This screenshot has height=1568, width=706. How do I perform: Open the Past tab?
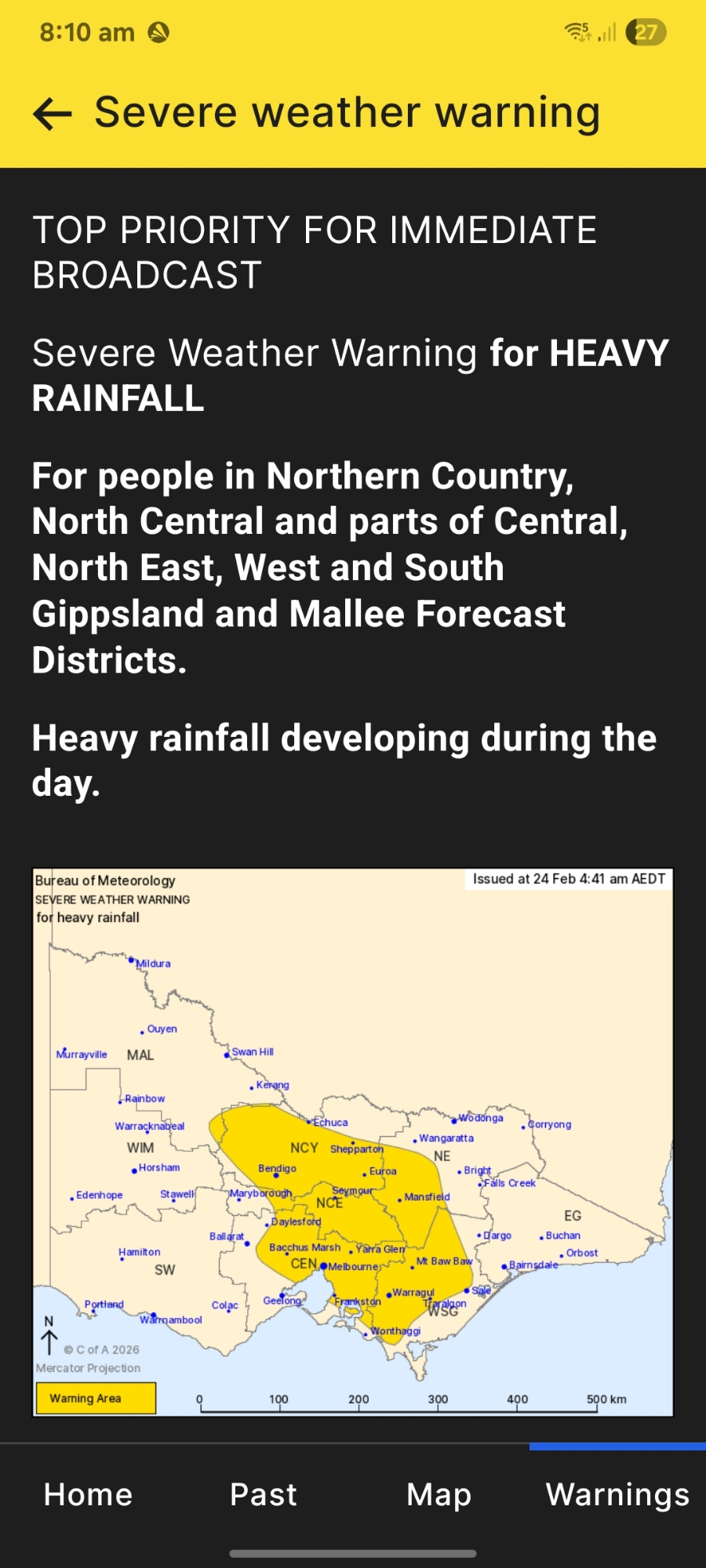point(264,1494)
